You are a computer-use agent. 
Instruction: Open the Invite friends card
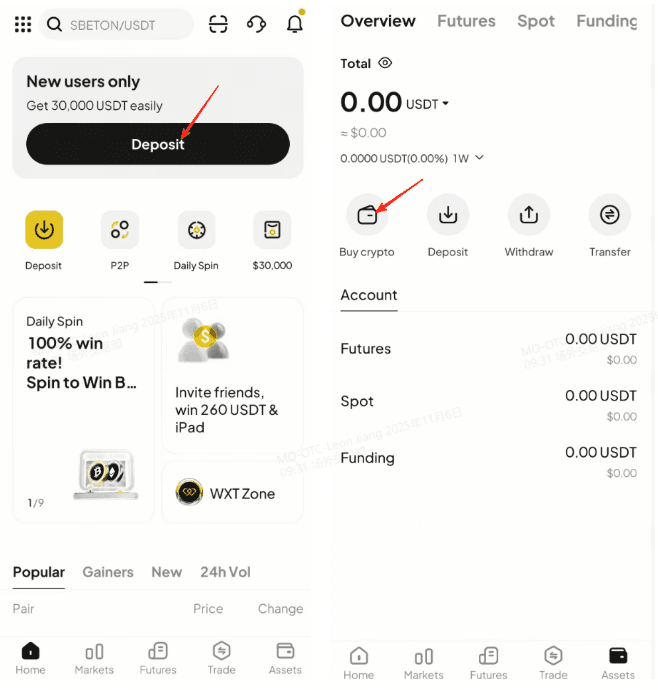click(x=232, y=375)
